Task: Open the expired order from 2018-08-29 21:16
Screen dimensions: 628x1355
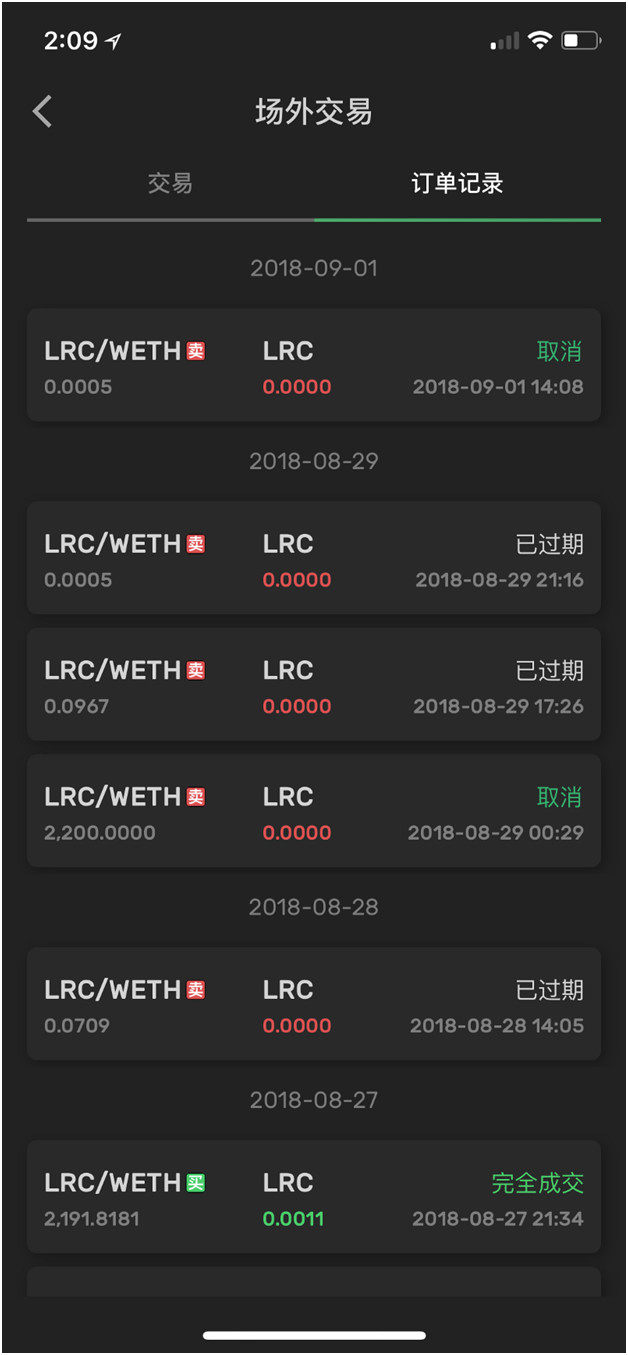Action: coord(314,558)
